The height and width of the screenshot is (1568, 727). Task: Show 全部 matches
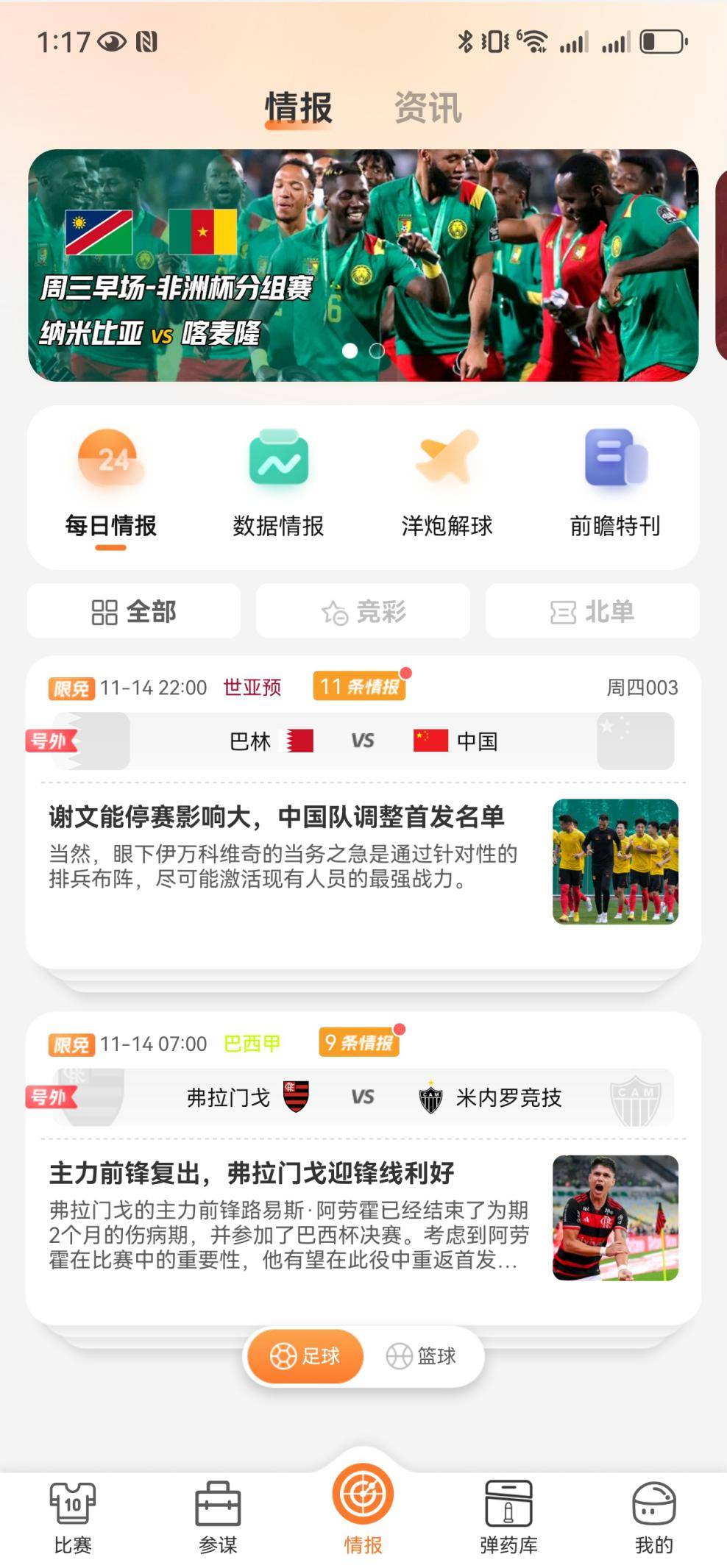(x=134, y=611)
